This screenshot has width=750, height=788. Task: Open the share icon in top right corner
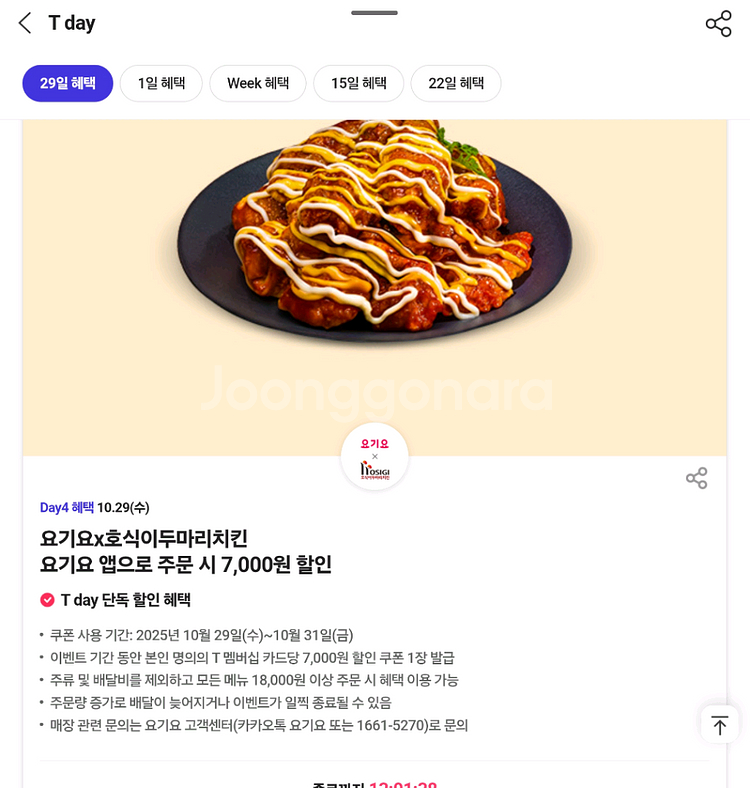[x=719, y=24]
